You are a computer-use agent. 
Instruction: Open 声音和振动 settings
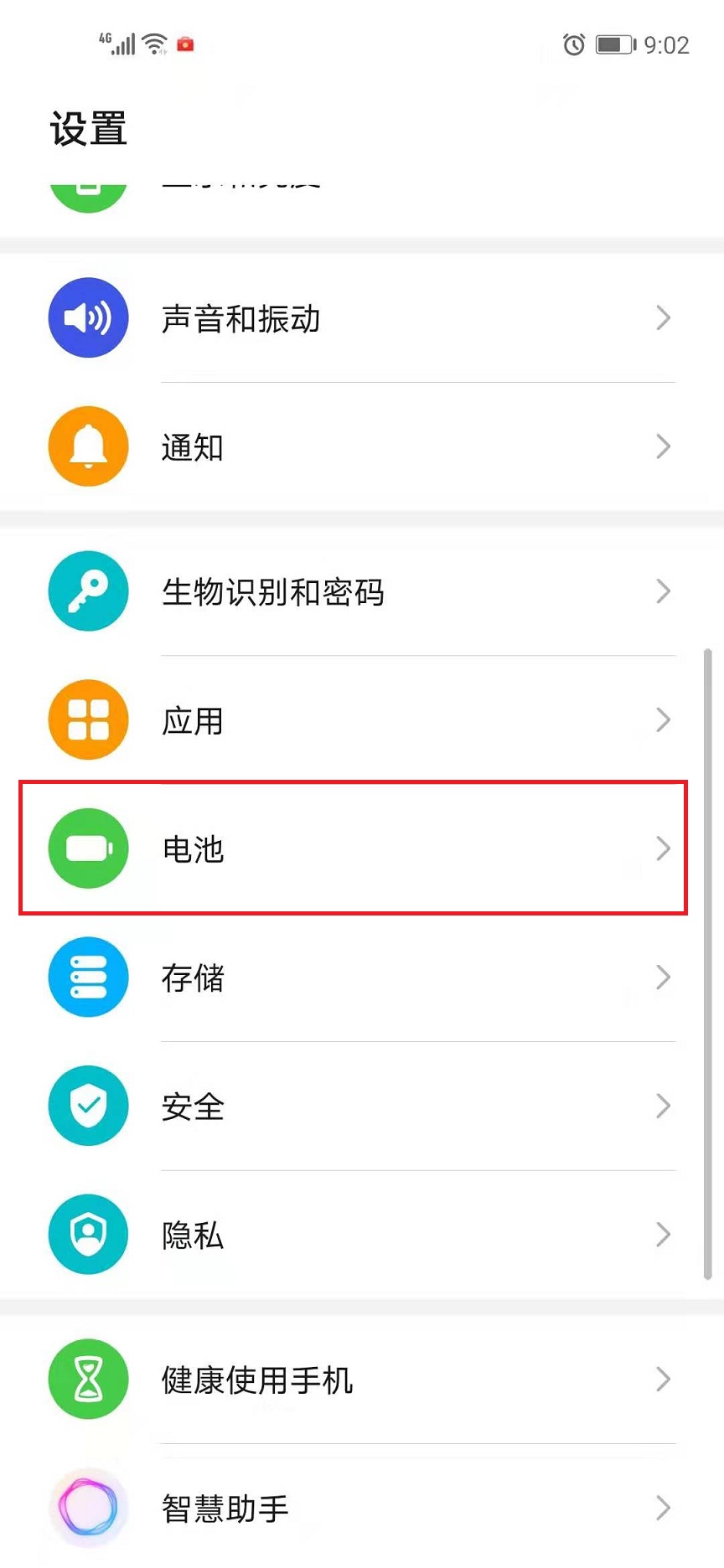(360, 318)
